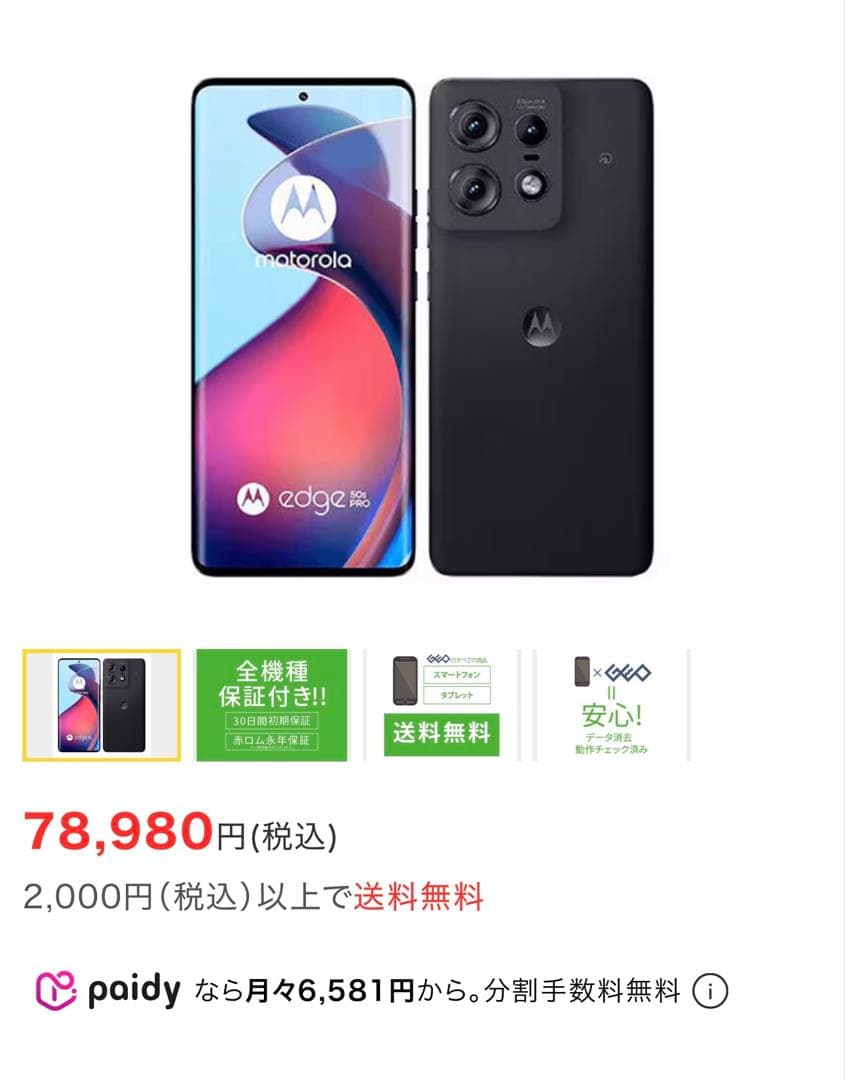Show the green 全機種保証付き warranty thumbnail
This screenshot has height=1080, width=845.
coord(272,705)
